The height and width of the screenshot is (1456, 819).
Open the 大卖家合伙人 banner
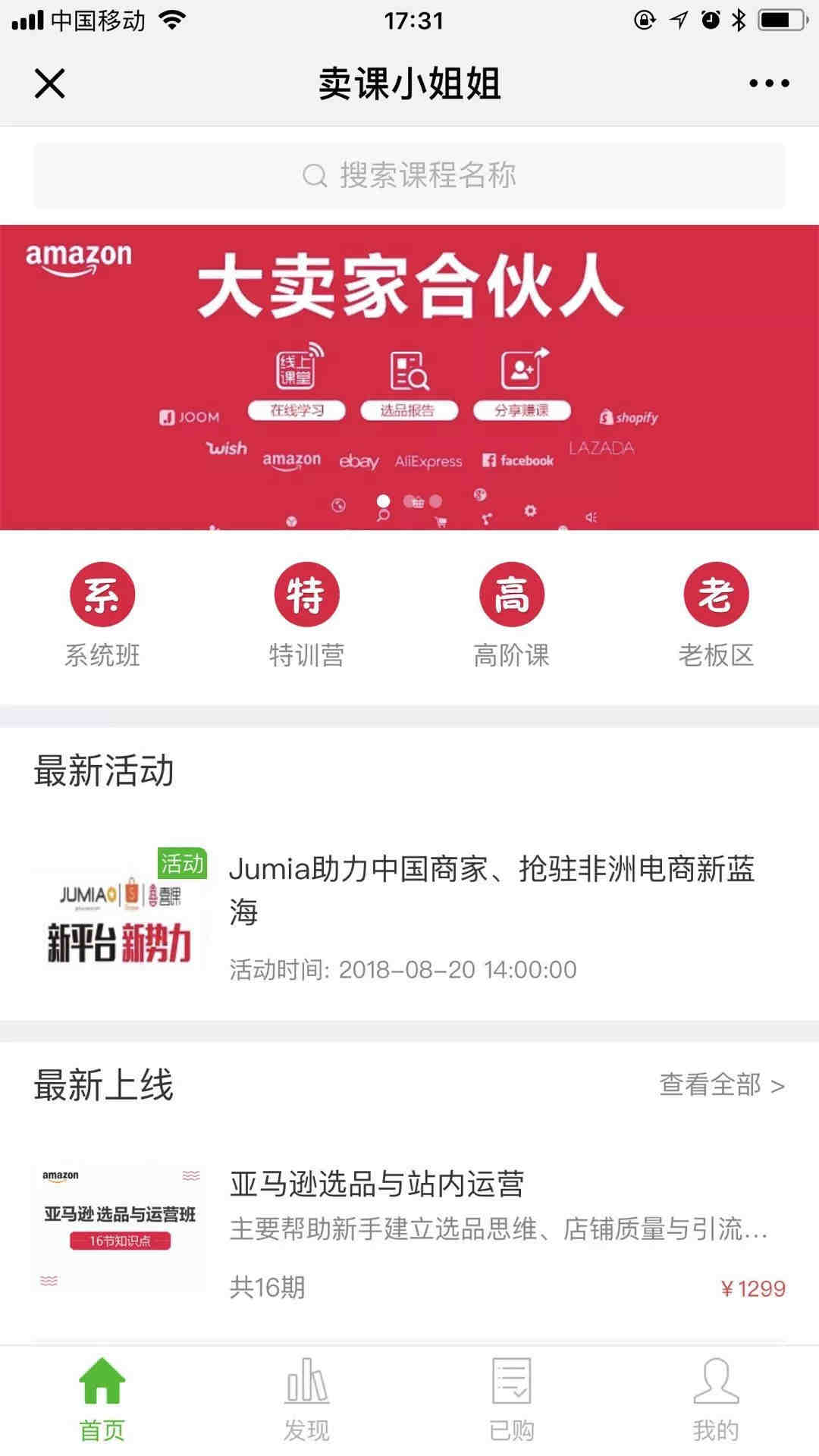coord(409,377)
